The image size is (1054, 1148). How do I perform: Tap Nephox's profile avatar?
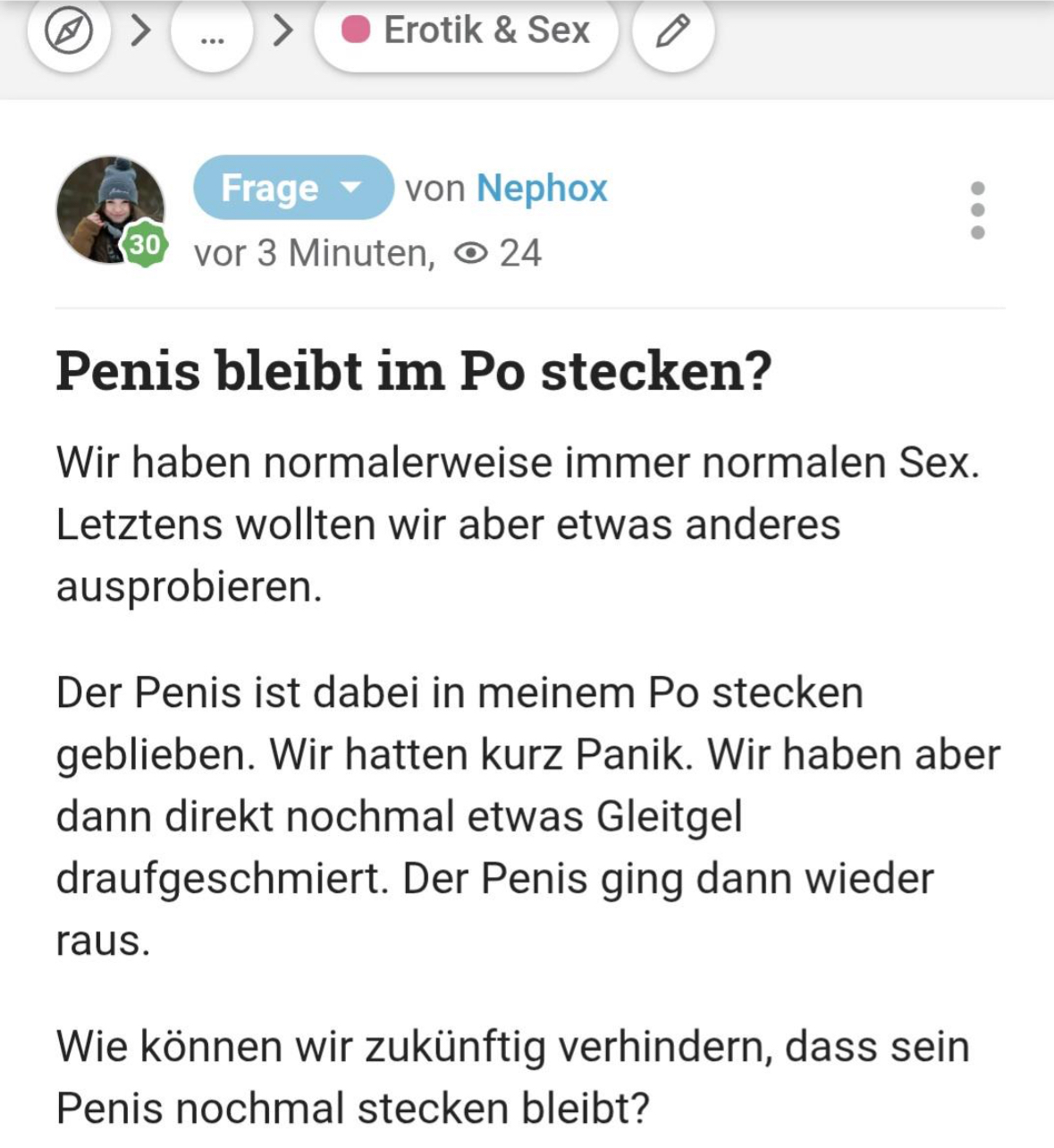click(x=110, y=211)
